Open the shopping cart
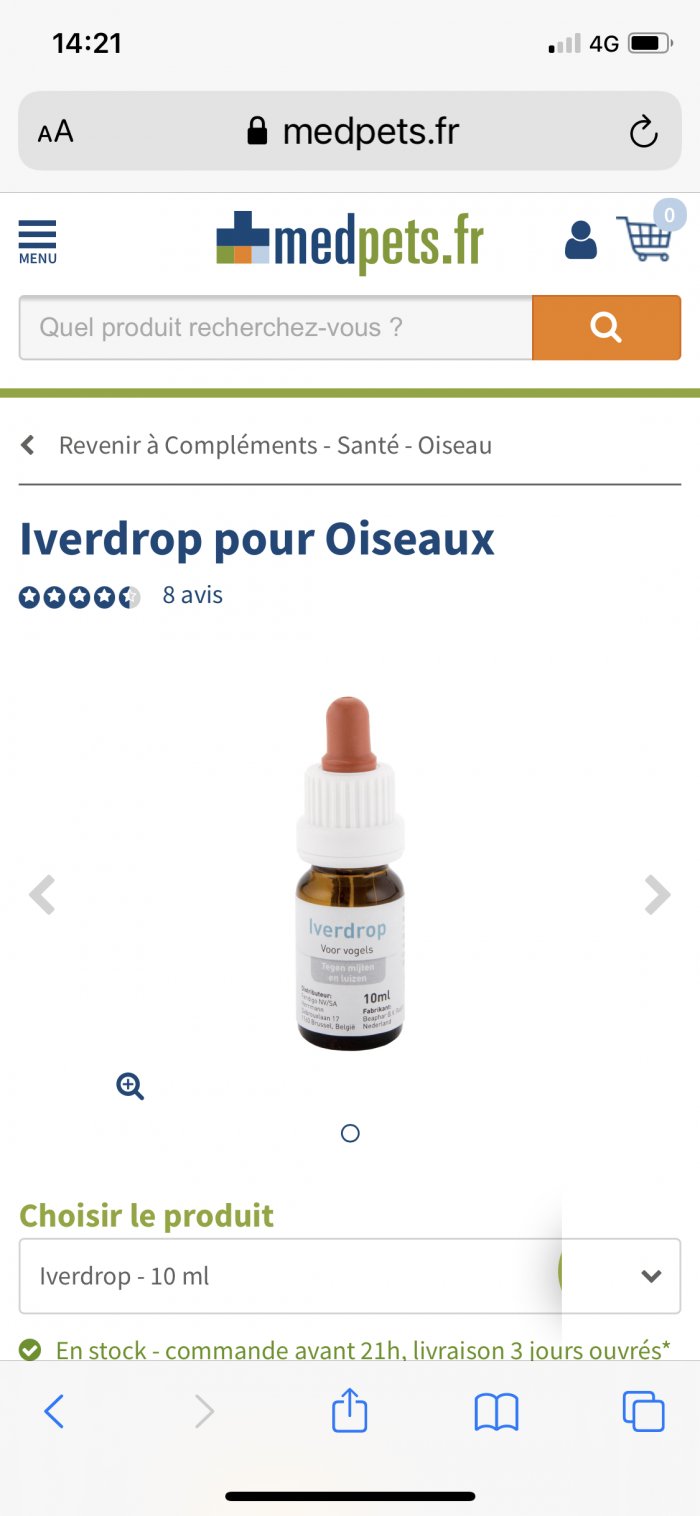Screen dimensions: 700x1516 [645, 238]
